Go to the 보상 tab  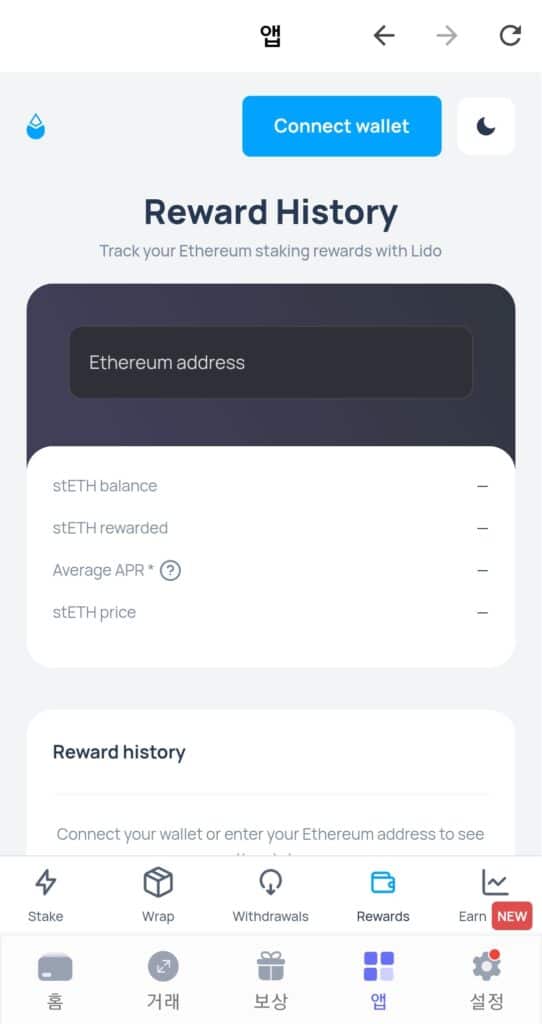(270, 980)
